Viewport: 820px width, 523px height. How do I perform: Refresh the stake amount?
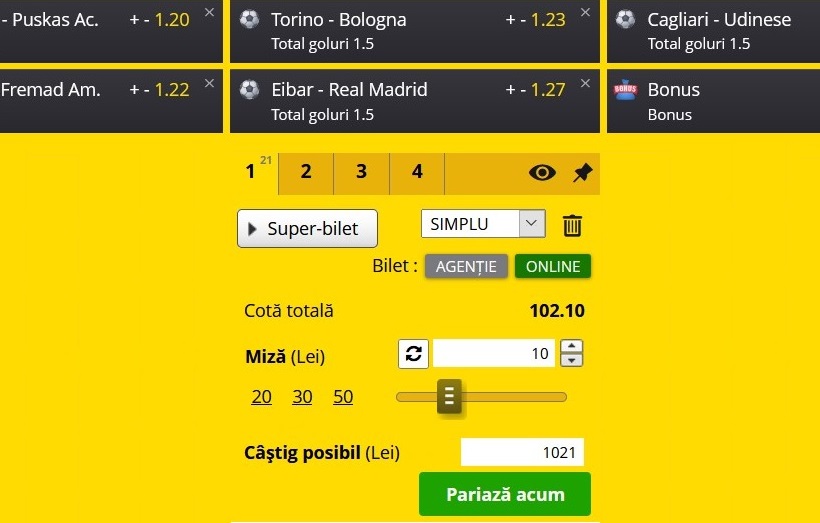pos(413,354)
